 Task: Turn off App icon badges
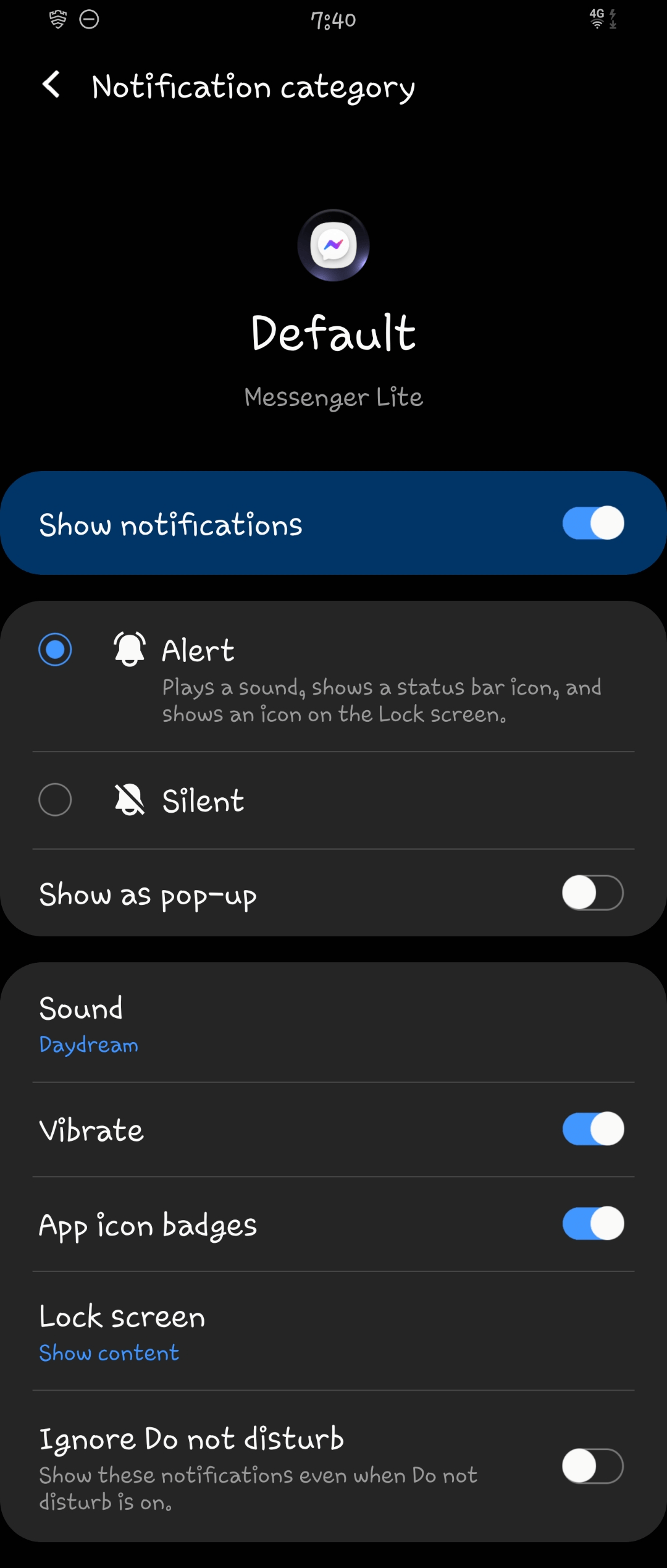coord(592,1224)
